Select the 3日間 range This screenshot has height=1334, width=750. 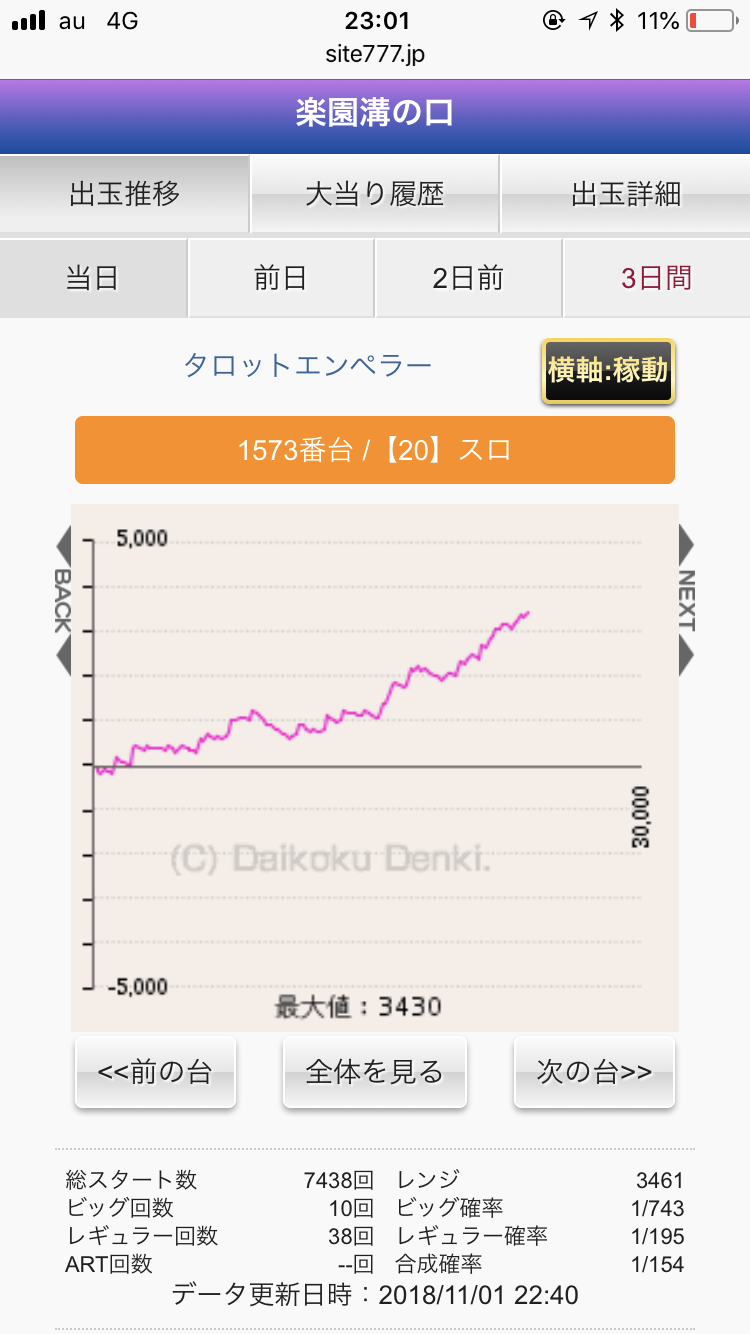click(657, 278)
